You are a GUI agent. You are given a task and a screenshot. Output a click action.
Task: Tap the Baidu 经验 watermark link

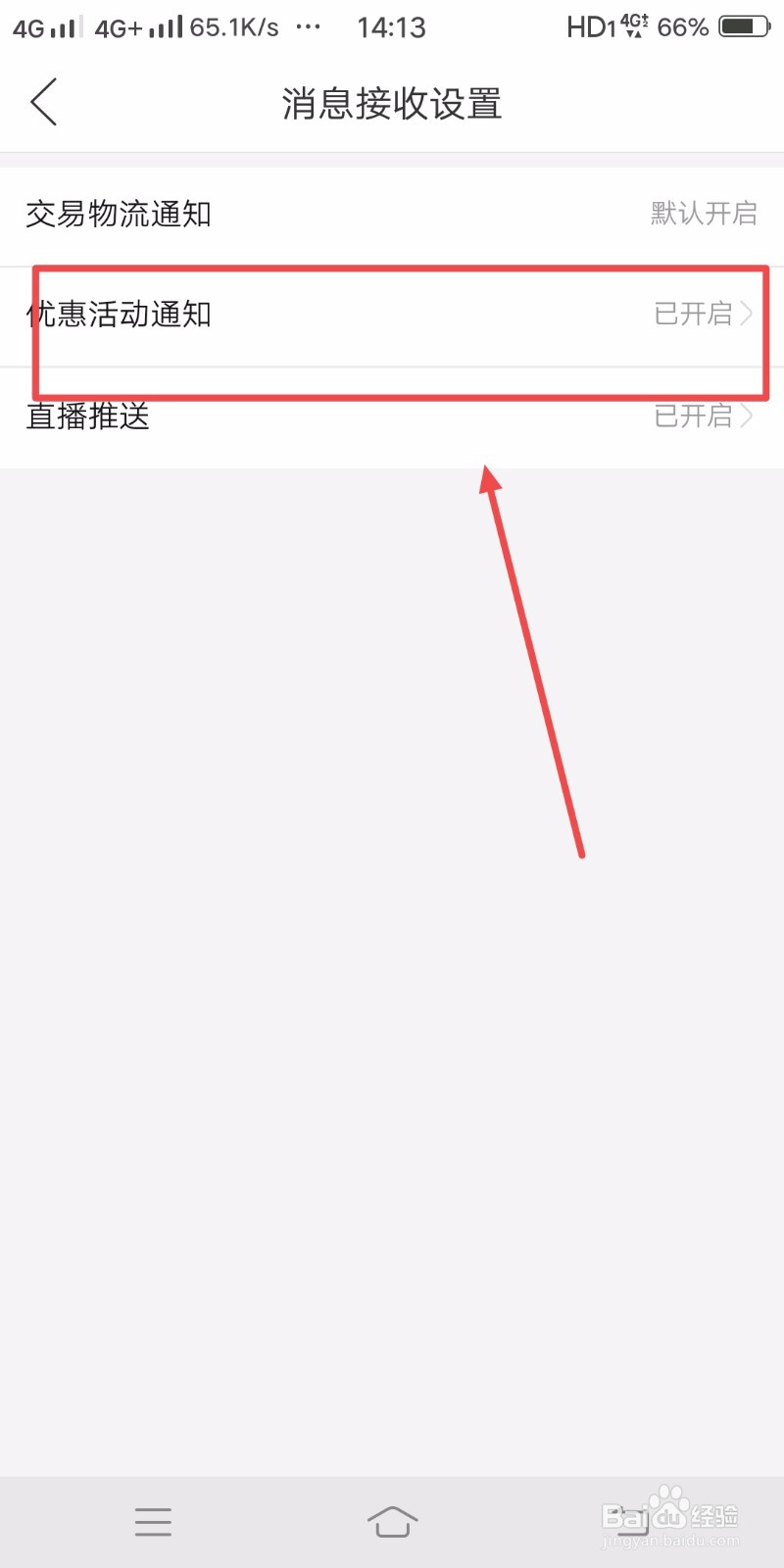coord(671,1512)
